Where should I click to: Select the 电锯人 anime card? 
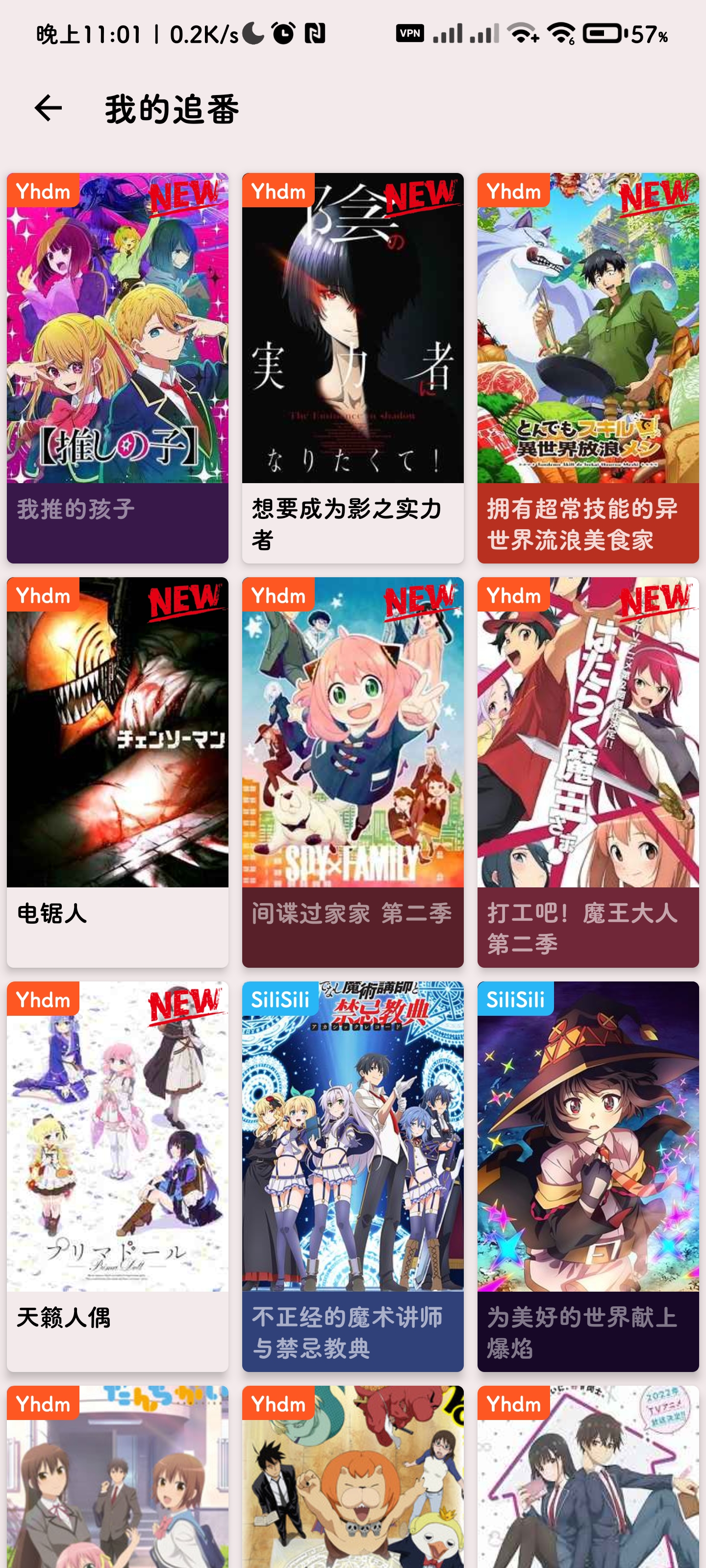pyautogui.click(x=118, y=772)
